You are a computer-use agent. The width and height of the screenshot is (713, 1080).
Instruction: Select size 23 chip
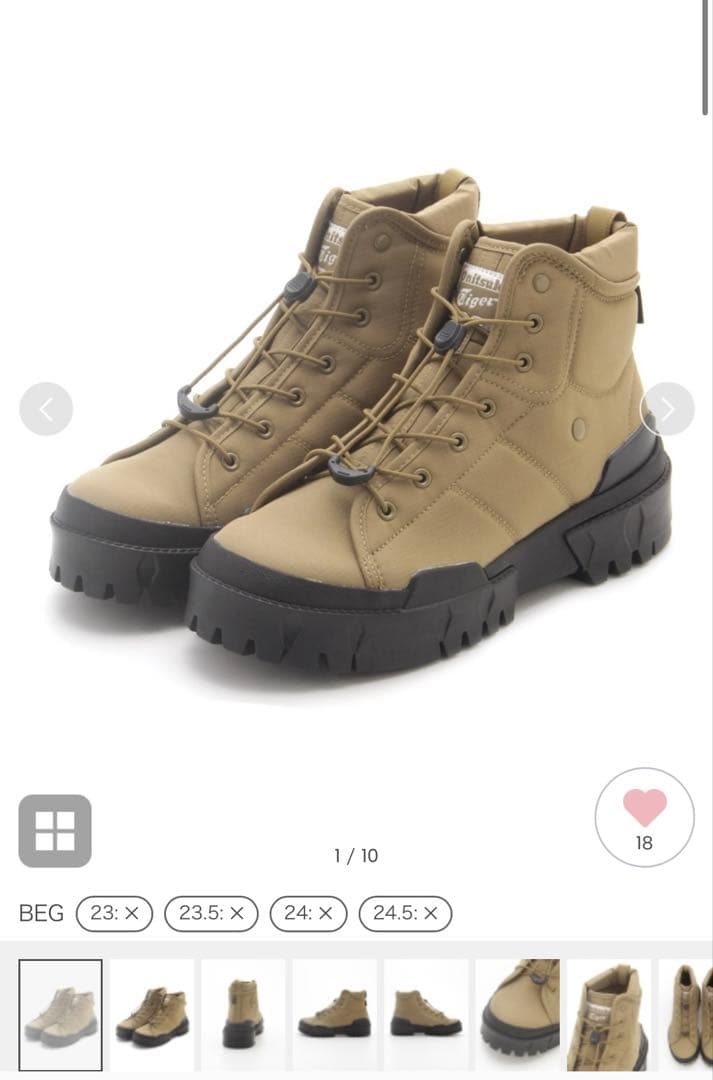click(x=114, y=913)
